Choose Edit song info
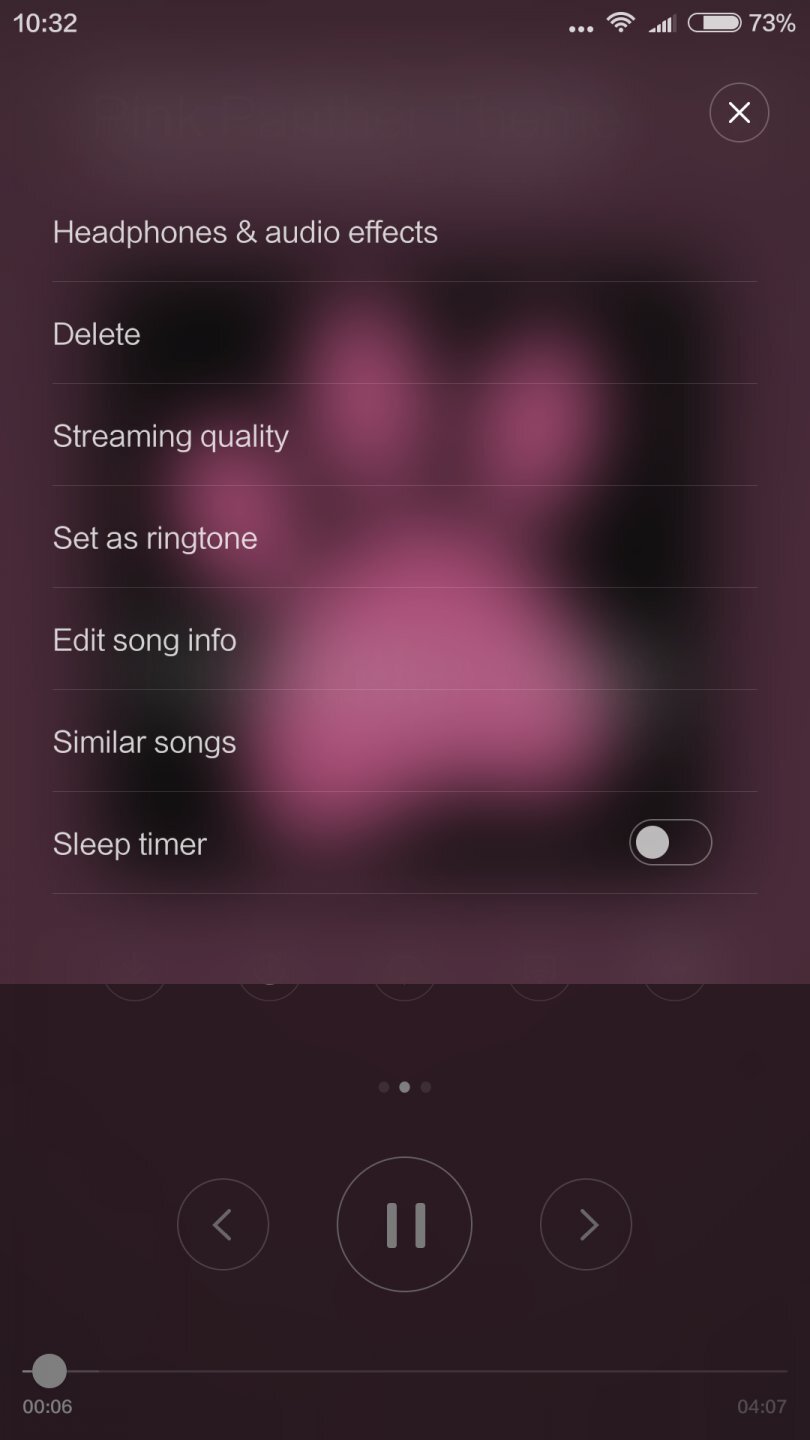Image resolution: width=810 pixels, height=1440 pixels. pyautogui.click(x=144, y=640)
